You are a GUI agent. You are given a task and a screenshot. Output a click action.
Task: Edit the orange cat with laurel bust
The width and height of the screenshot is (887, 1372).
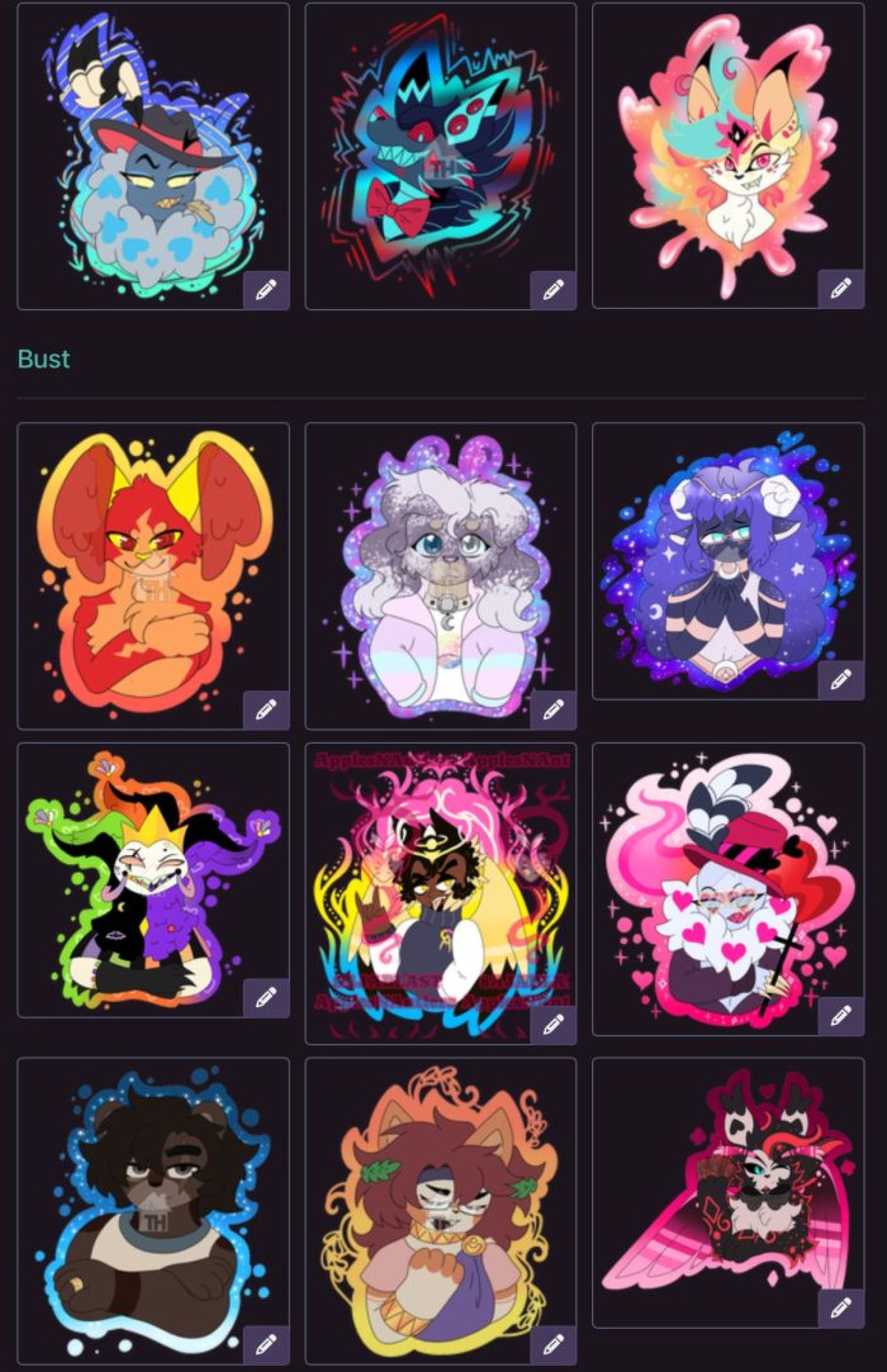(553, 1345)
